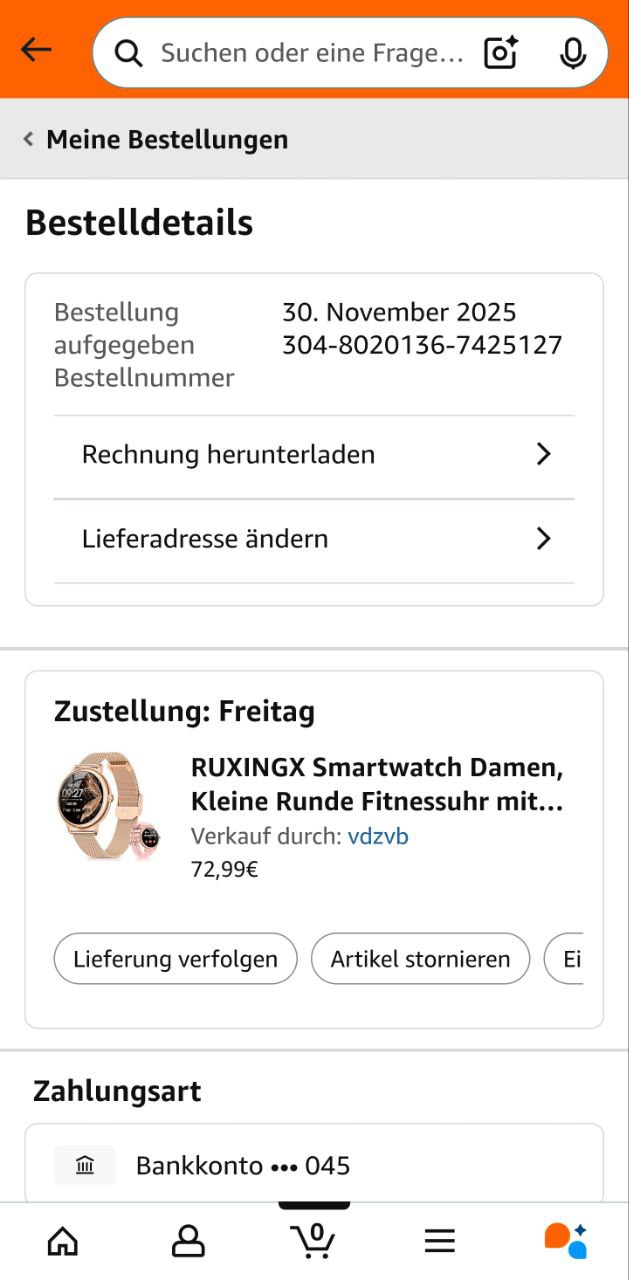
Task: Return to Meine Bestellungen
Action: [x=157, y=140]
